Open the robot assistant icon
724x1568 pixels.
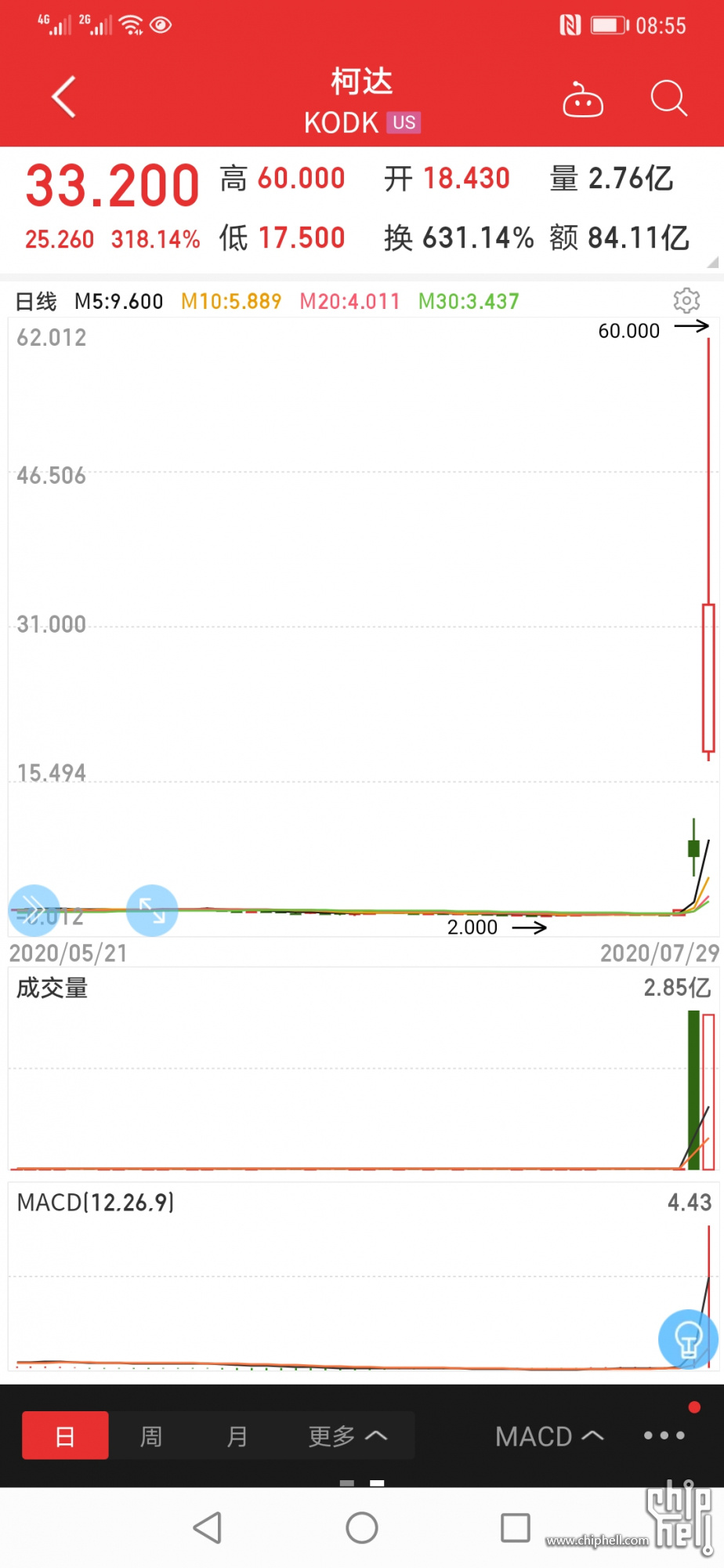pyautogui.click(x=583, y=100)
